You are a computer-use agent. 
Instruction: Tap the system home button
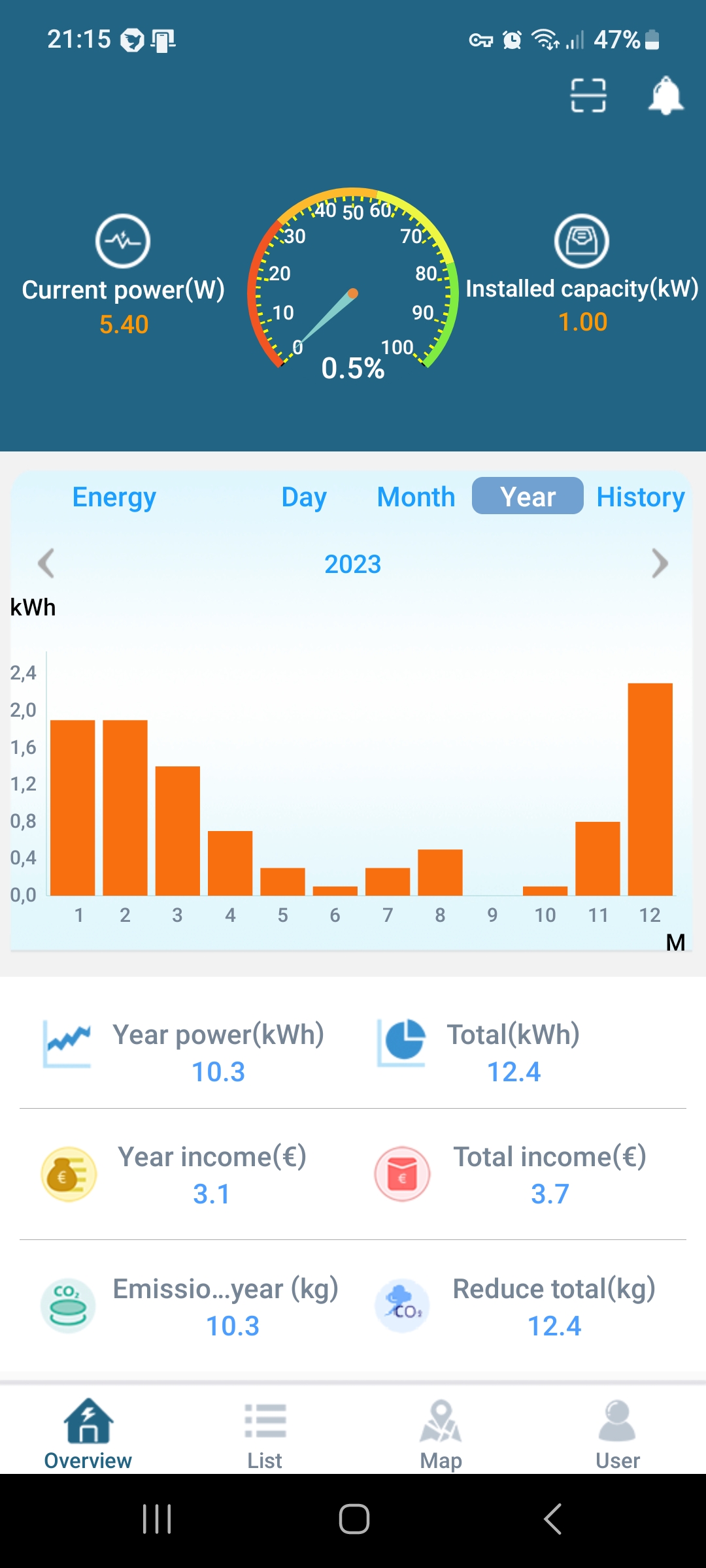click(x=354, y=1519)
